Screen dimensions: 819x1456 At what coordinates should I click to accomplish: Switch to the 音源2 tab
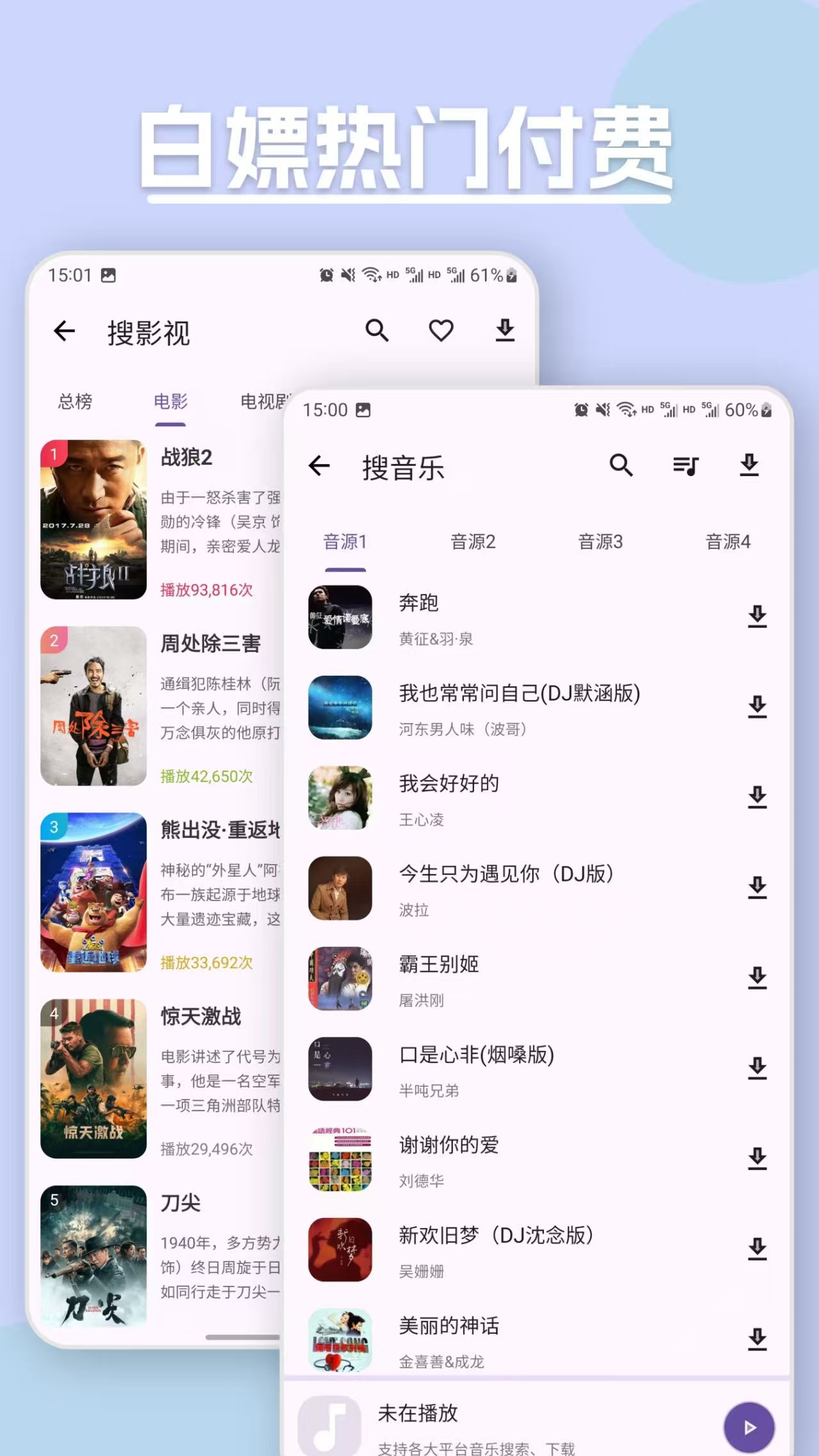pos(473,542)
